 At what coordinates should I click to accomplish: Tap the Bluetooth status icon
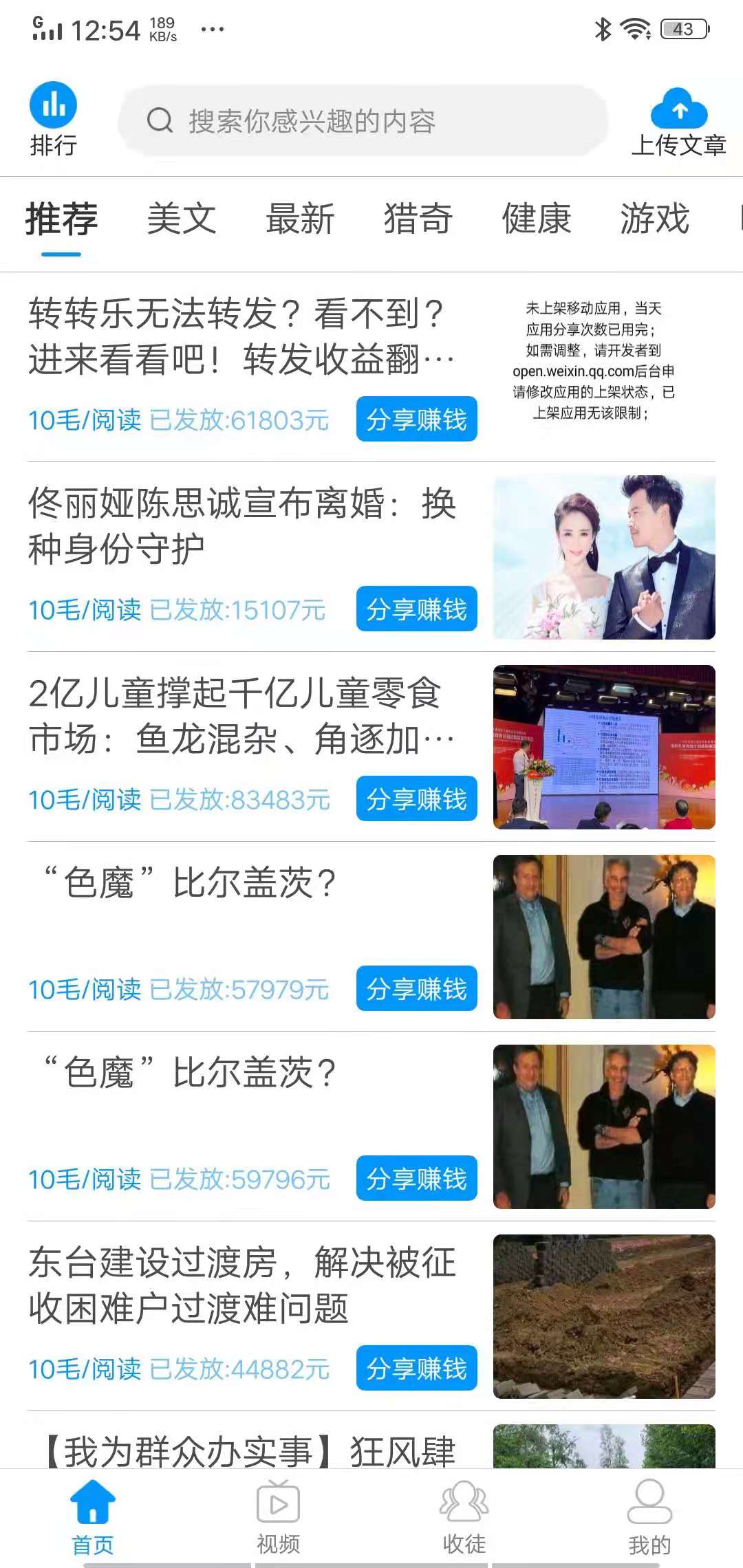click(x=602, y=28)
